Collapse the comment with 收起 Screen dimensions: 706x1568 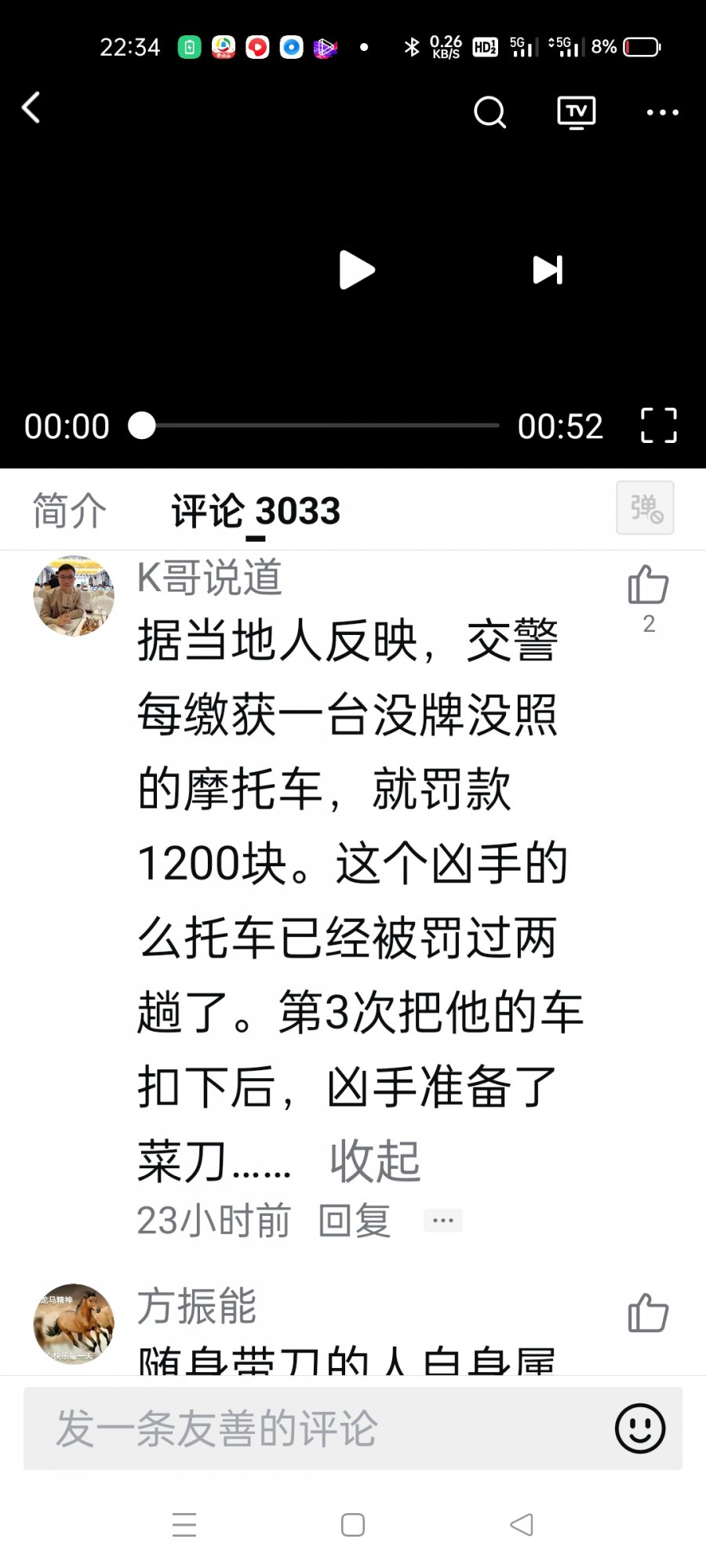[x=375, y=1161]
